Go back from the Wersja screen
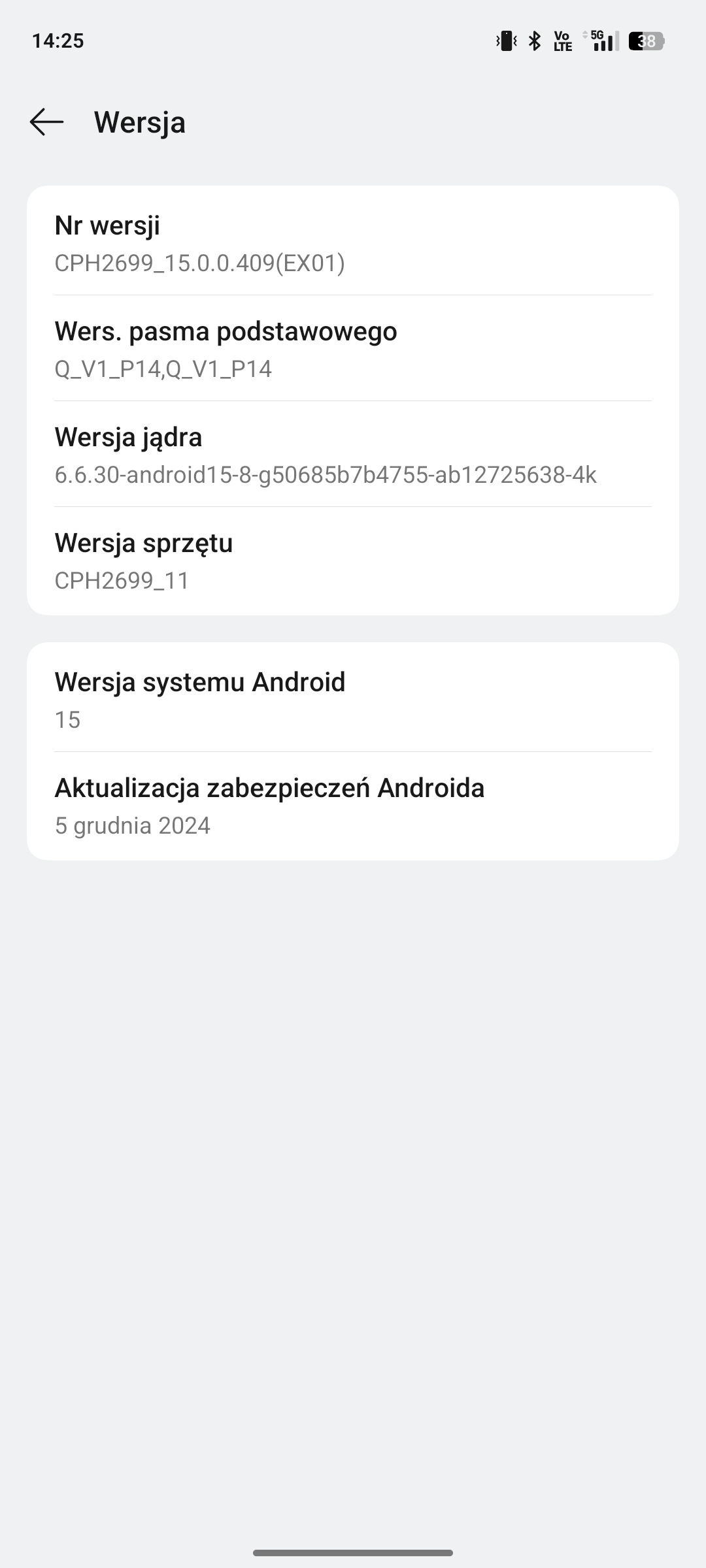 [46, 122]
